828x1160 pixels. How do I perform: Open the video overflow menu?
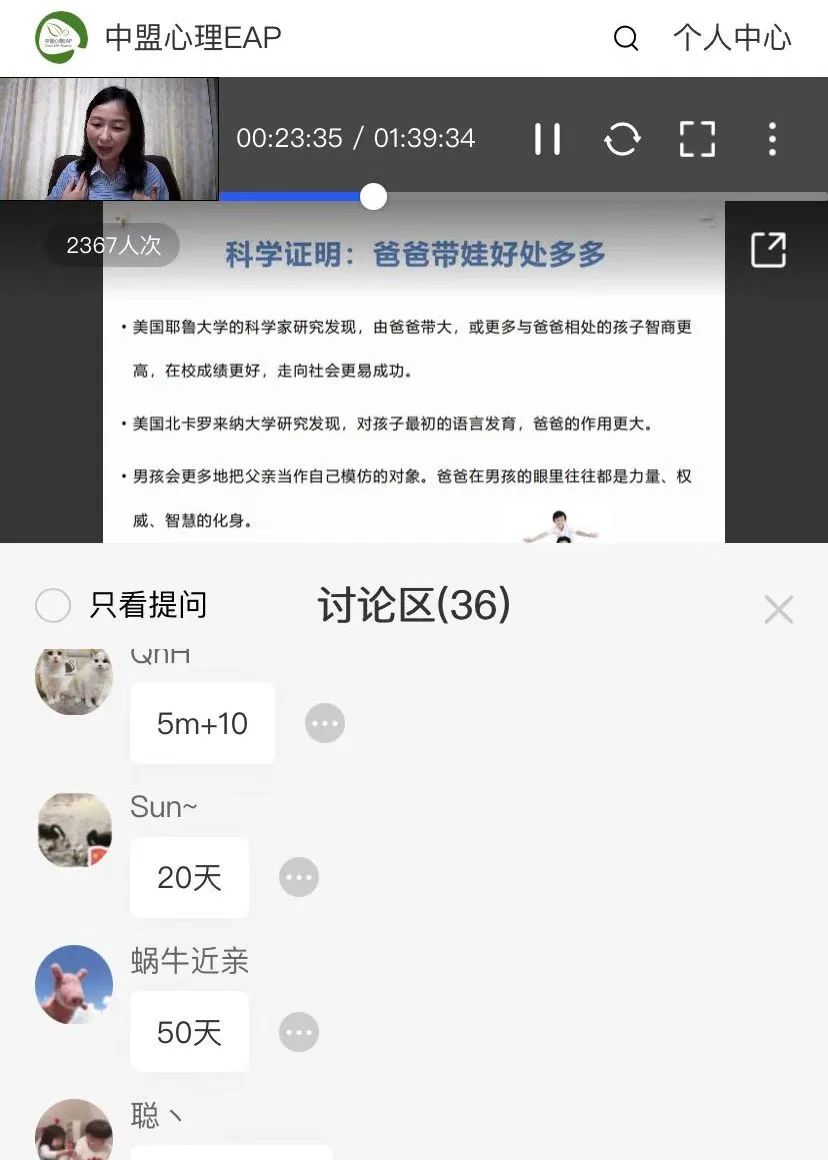coord(772,138)
